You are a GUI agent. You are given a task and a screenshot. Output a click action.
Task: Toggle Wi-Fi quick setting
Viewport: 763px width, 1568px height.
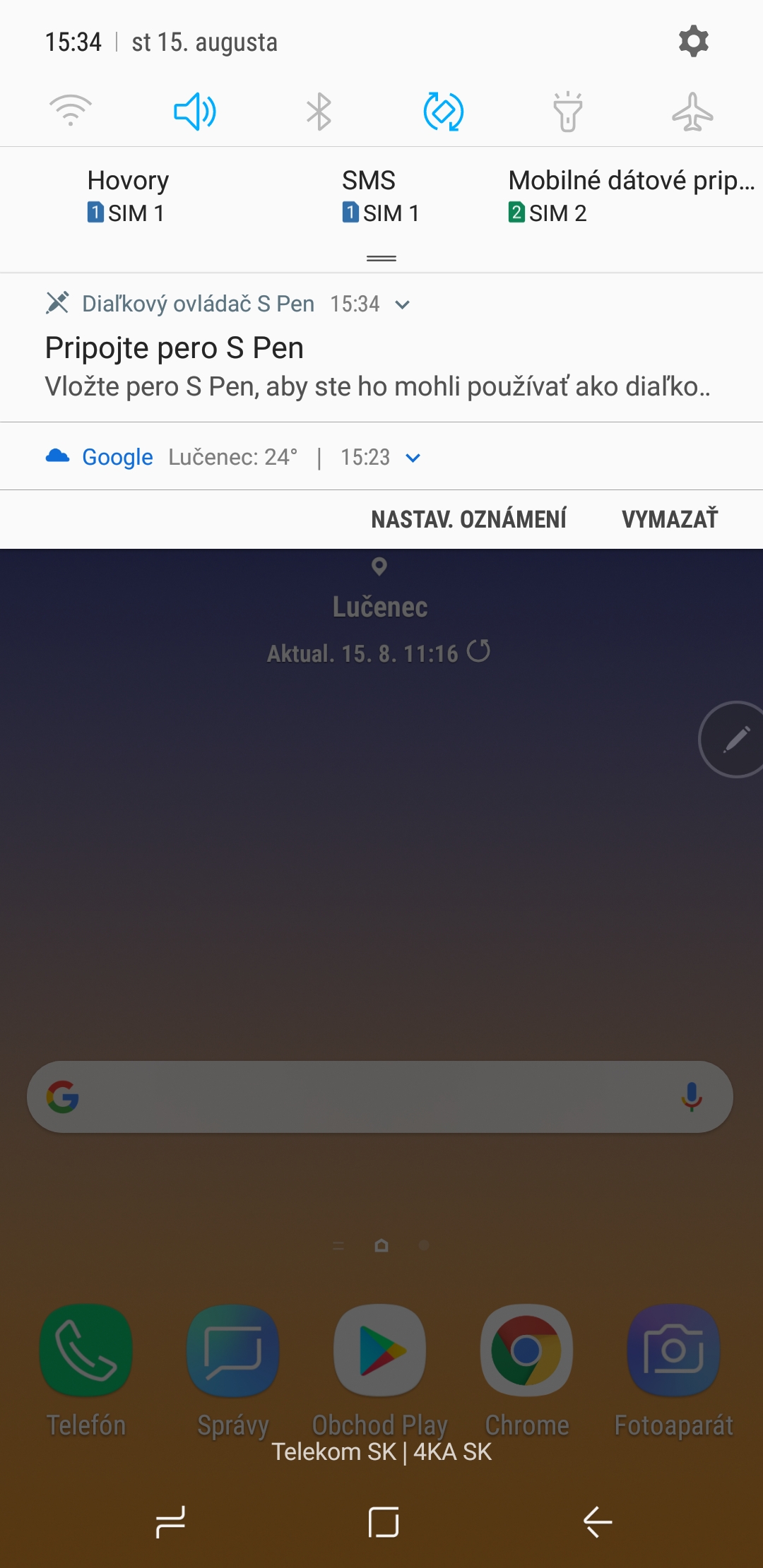71,112
